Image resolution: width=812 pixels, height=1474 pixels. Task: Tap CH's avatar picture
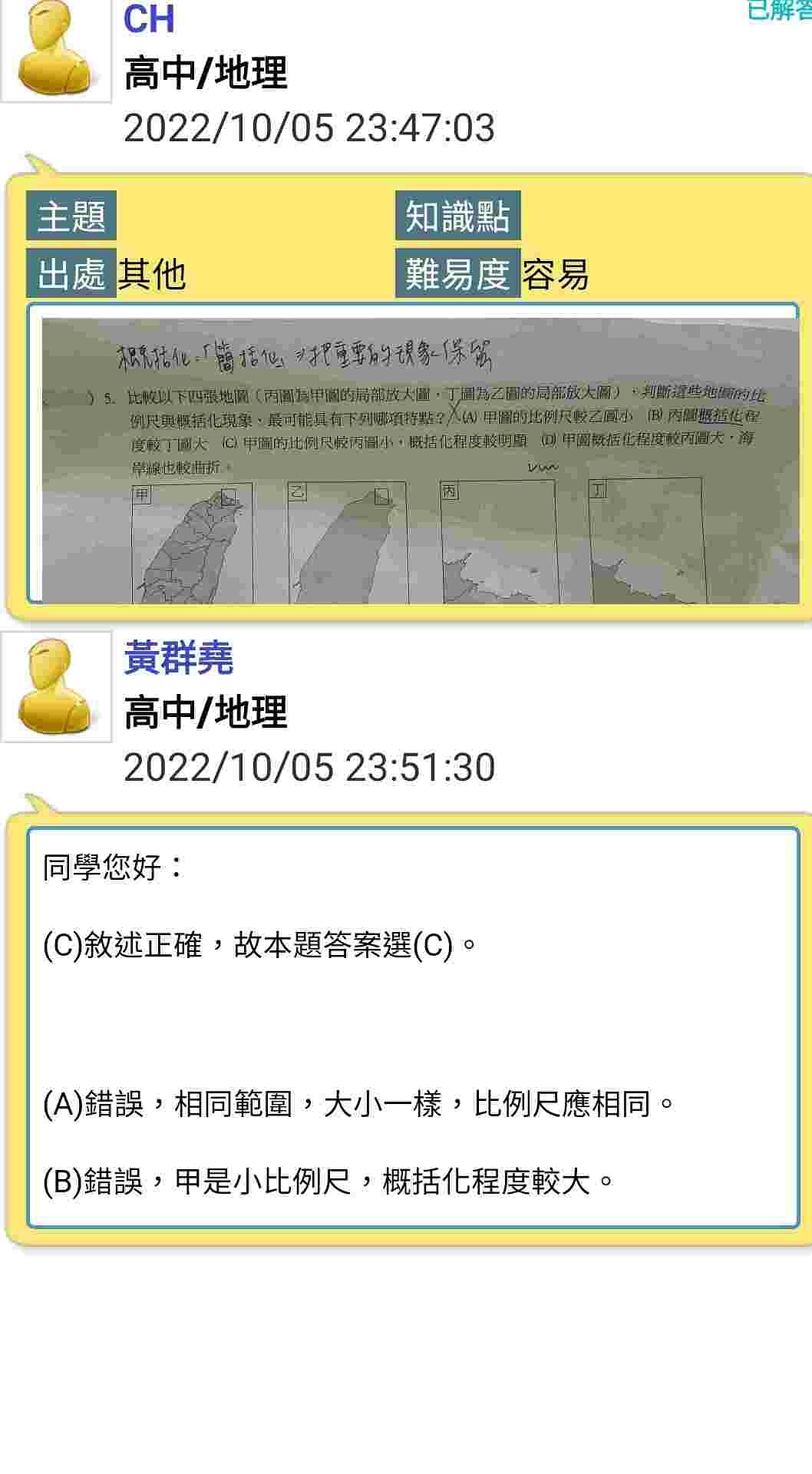click(56, 50)
